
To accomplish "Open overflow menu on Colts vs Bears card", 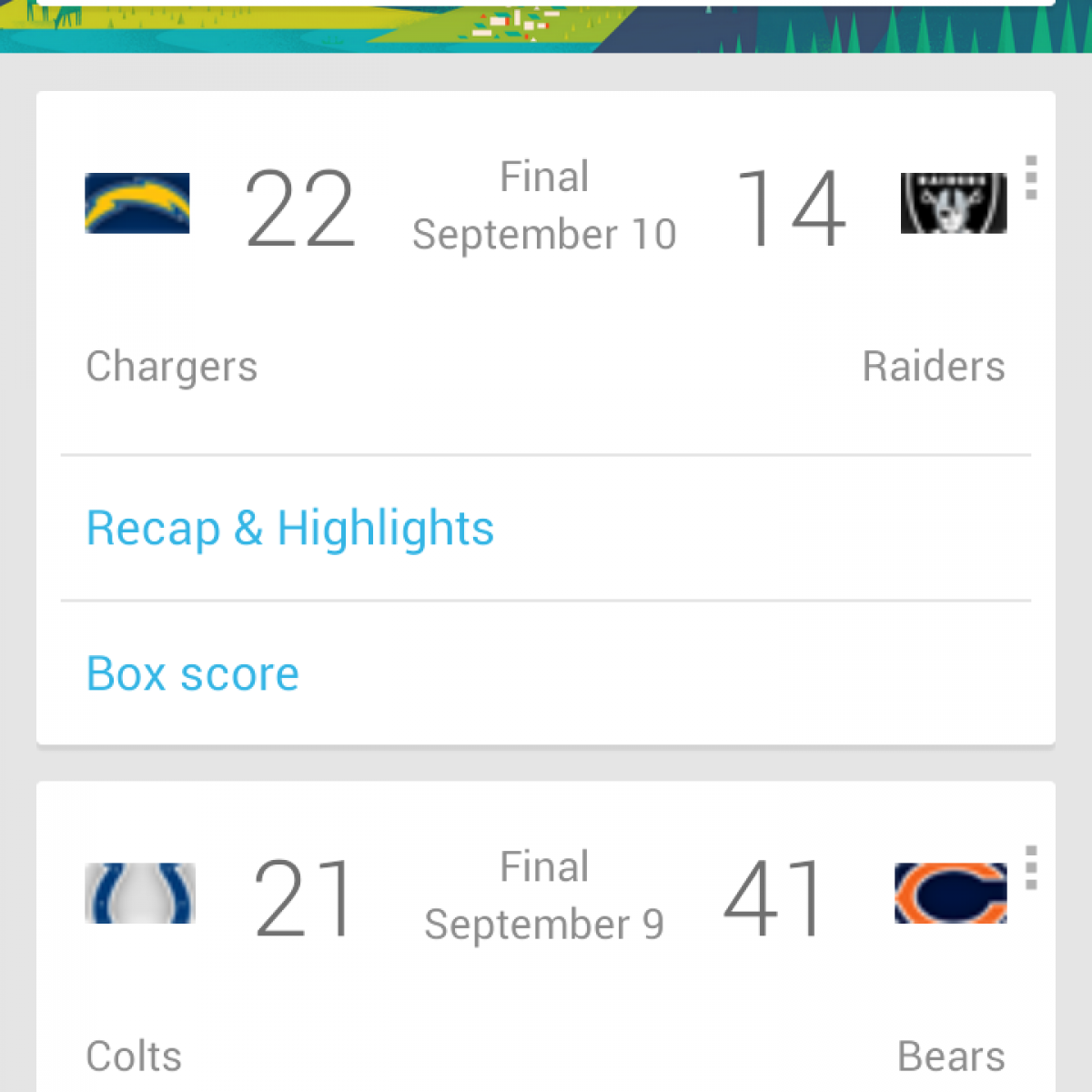I will 1030,868.
